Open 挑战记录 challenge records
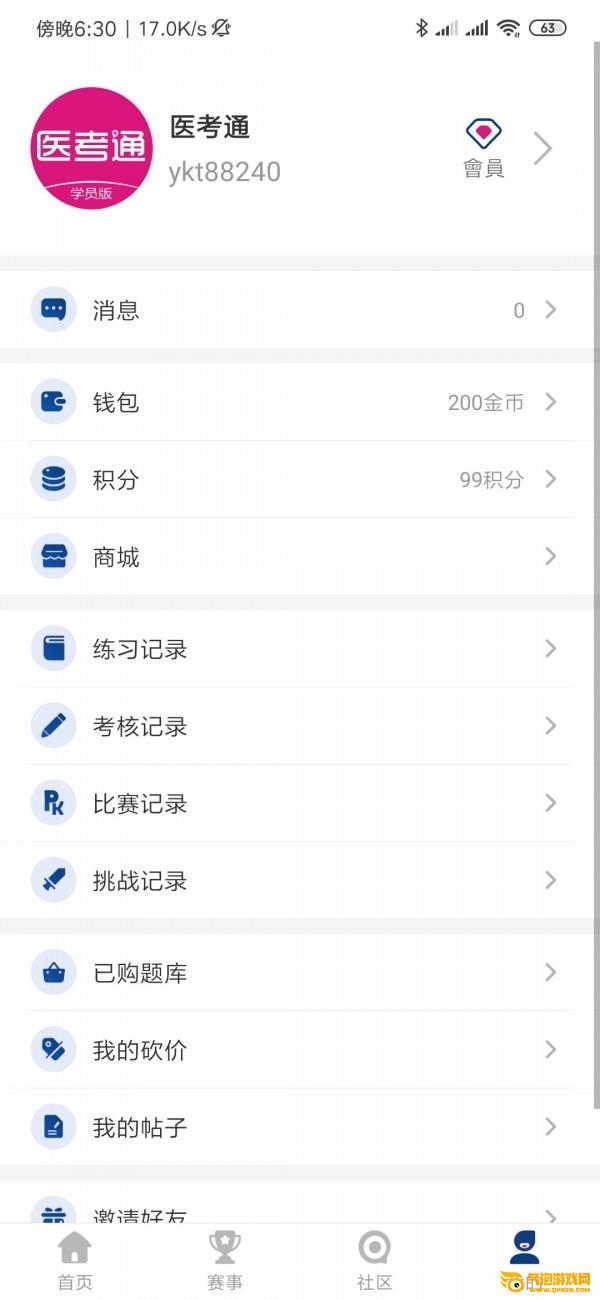The height and width of the screenshot is (1300, 600). 300,880
